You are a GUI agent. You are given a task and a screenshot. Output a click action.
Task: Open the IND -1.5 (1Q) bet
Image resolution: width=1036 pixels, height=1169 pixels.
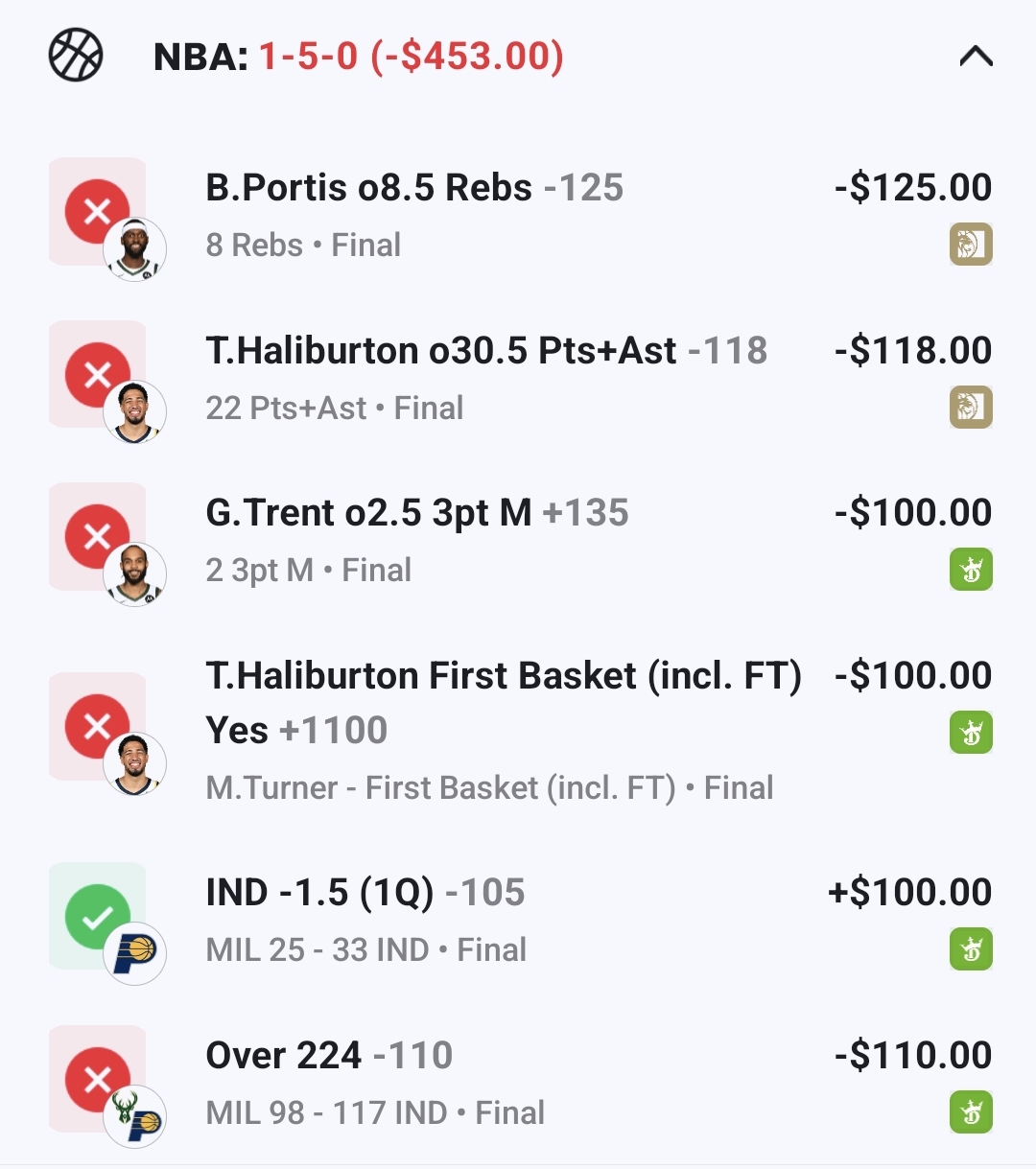click(x=365, y=894)
